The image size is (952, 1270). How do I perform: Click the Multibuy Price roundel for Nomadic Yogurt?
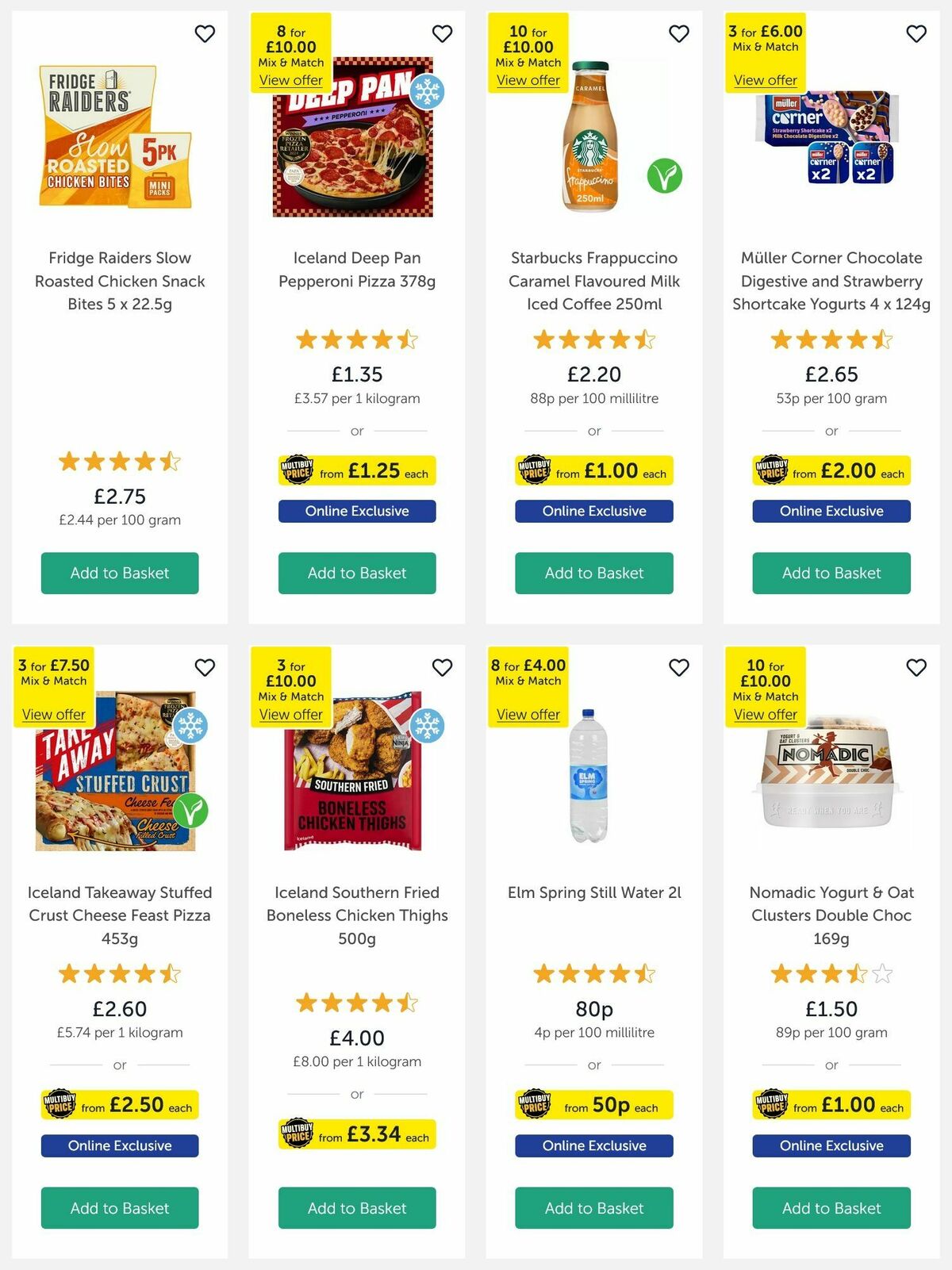click(771, 1105)
